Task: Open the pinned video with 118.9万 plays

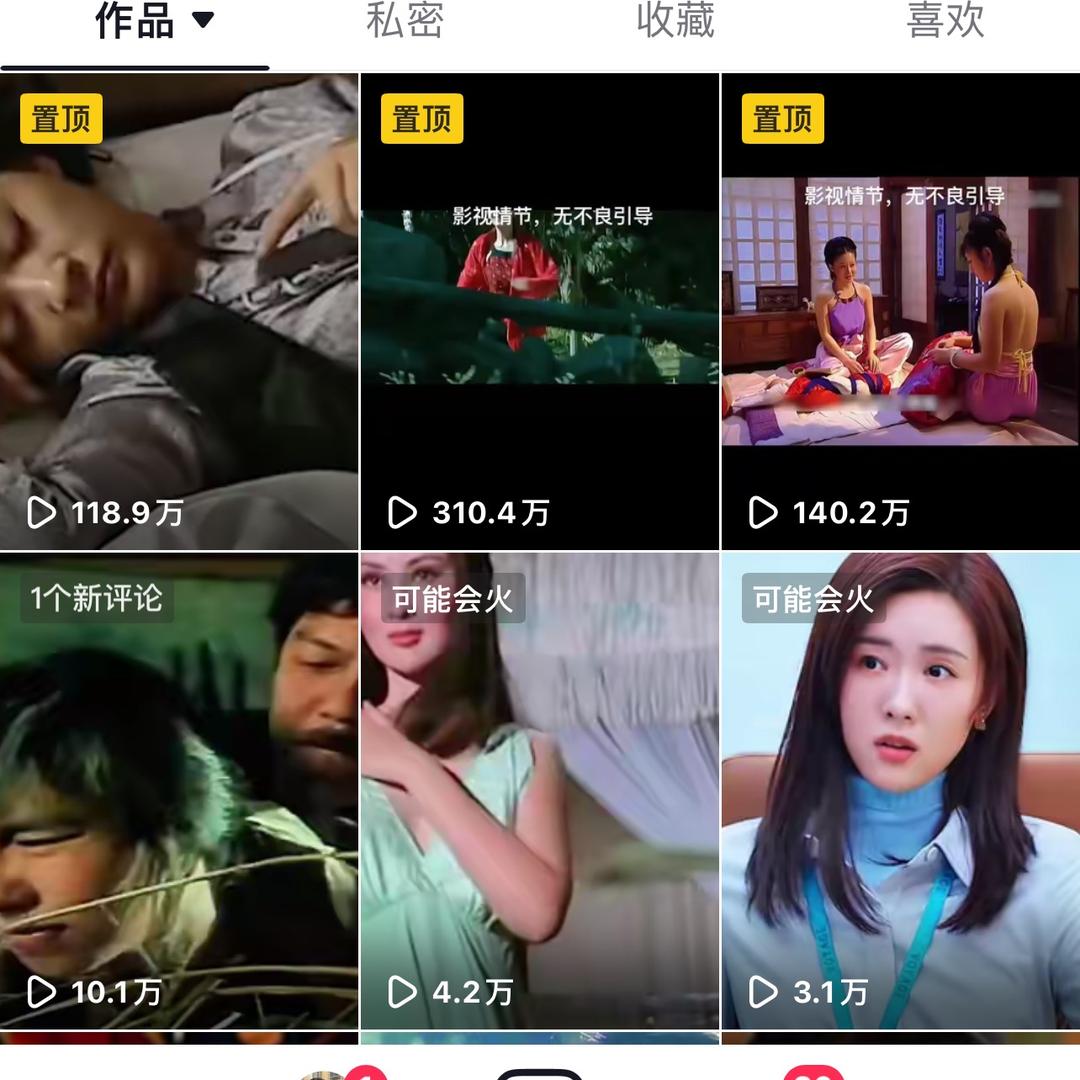Action: [x=179, y=310]
